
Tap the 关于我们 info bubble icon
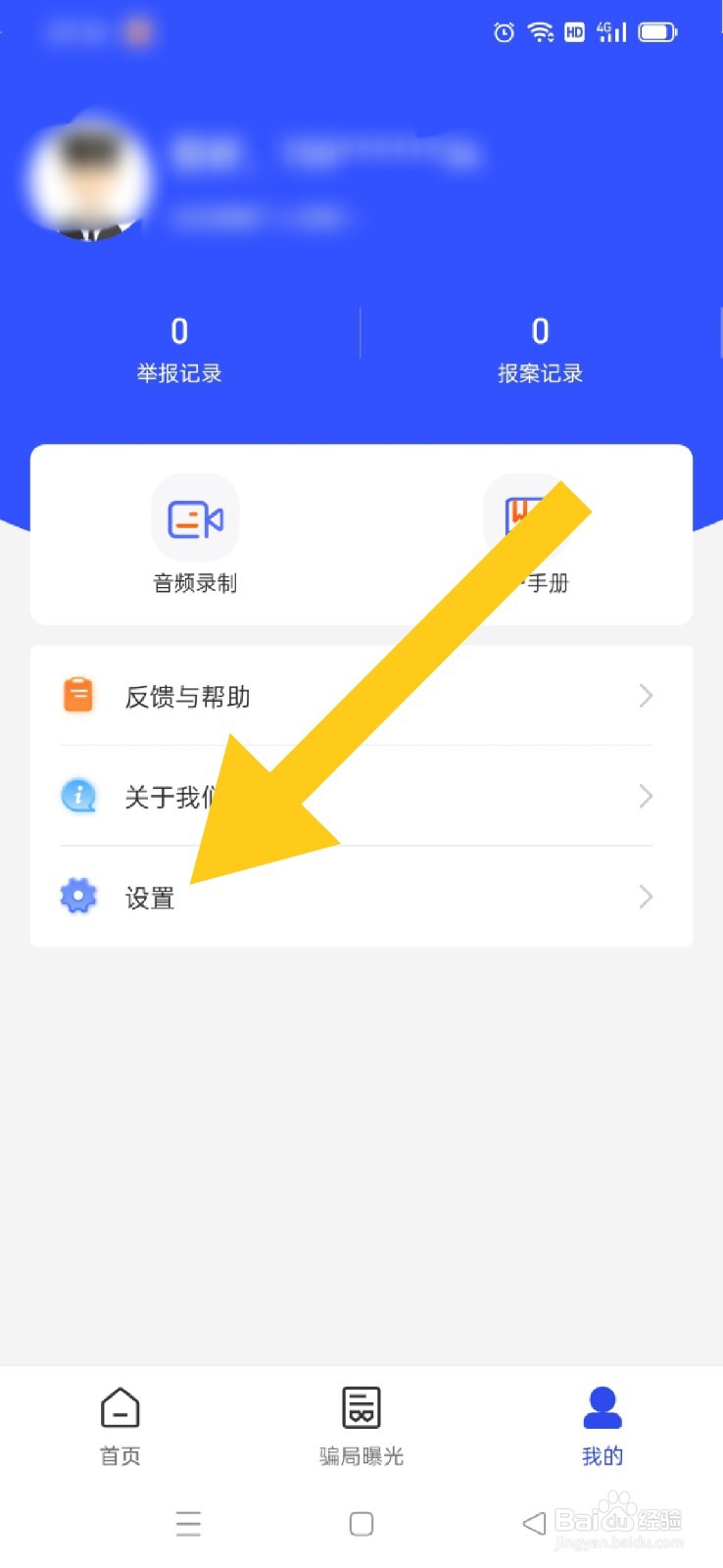click(x=77, y=796)
